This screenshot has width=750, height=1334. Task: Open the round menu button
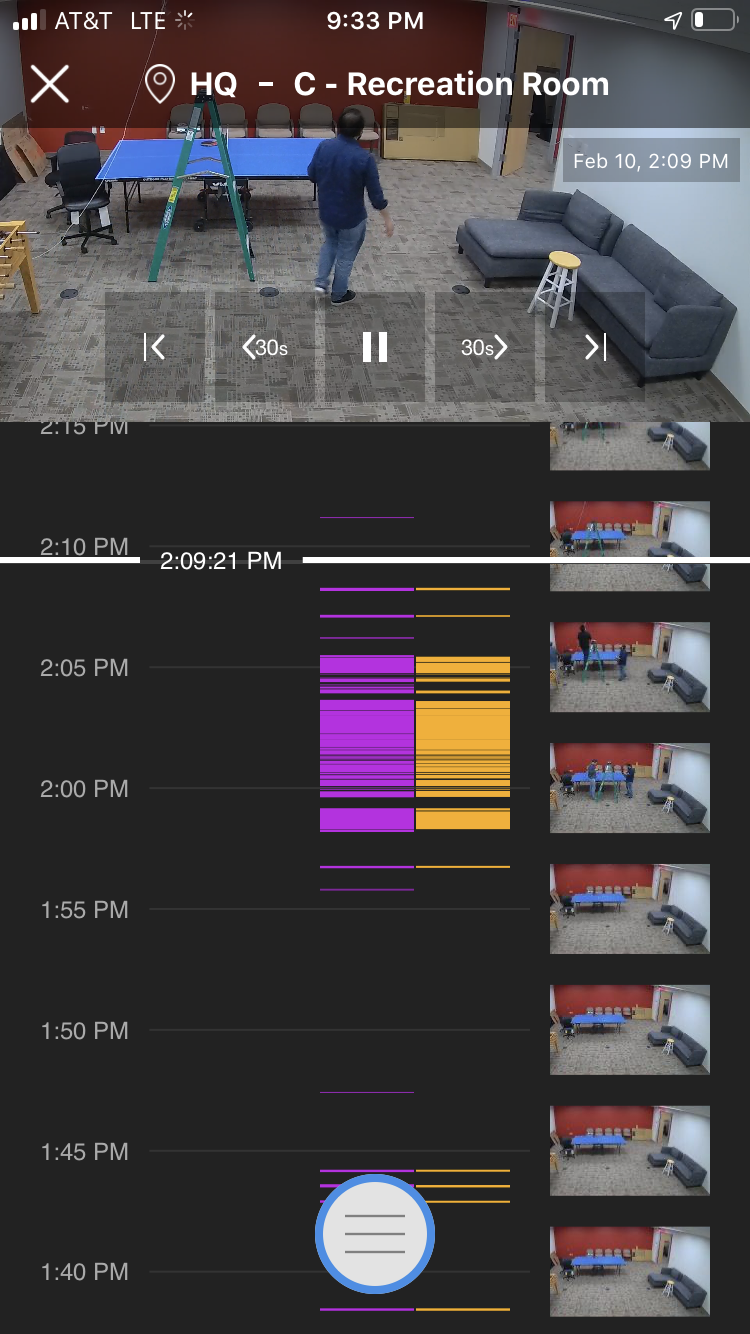coord(375,1234)
